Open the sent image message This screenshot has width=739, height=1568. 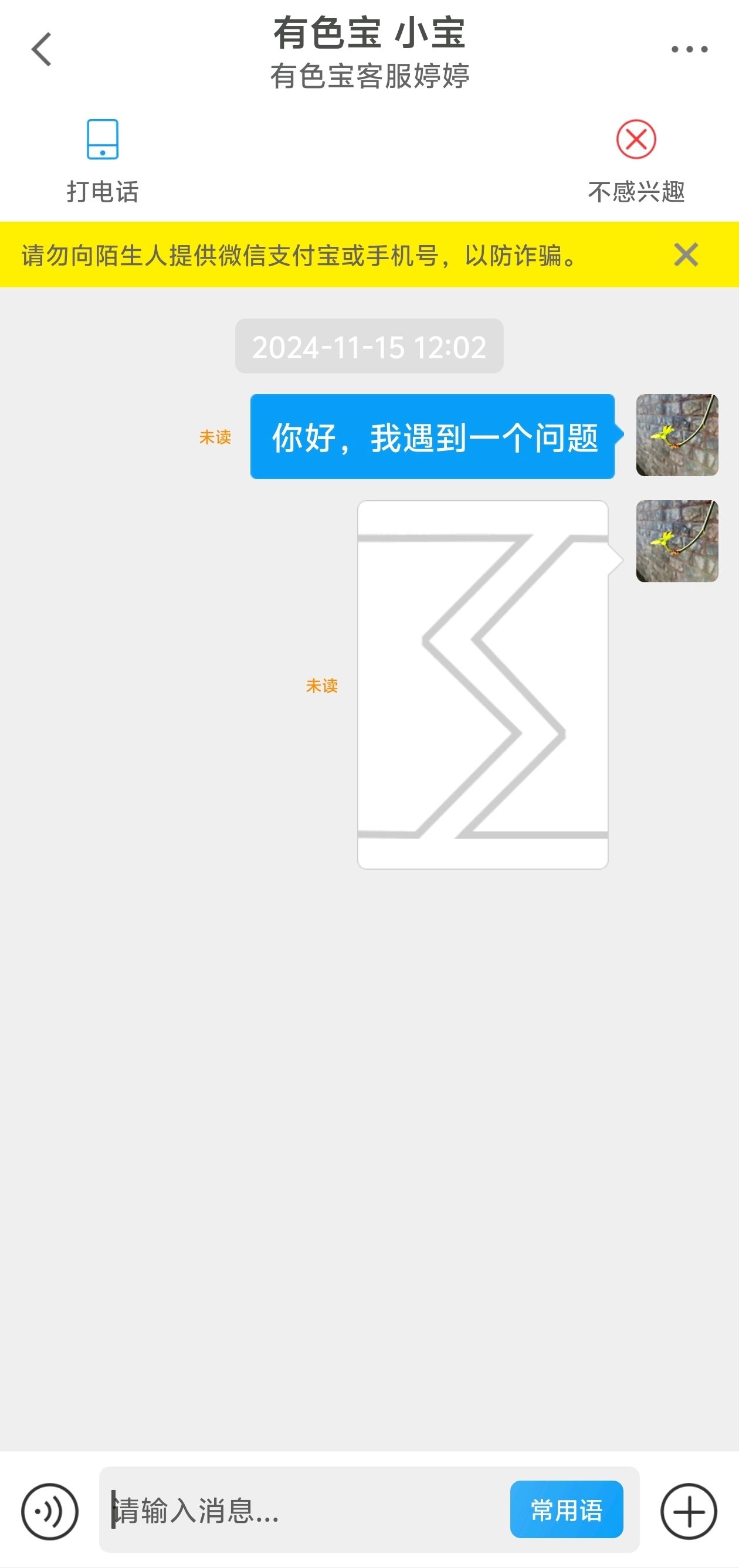(483, 685)
